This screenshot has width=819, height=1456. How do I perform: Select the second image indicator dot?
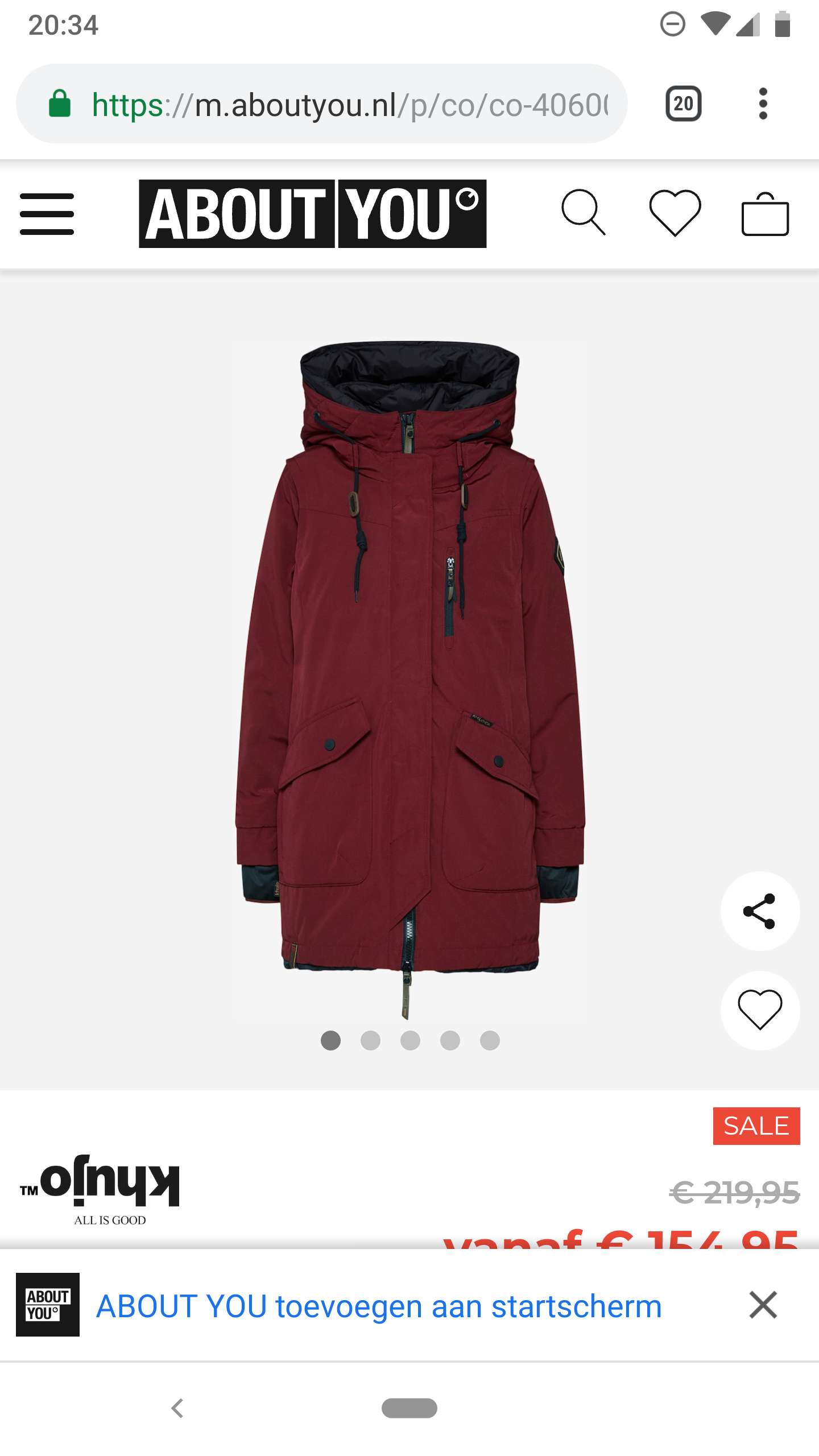[370, 1040]
